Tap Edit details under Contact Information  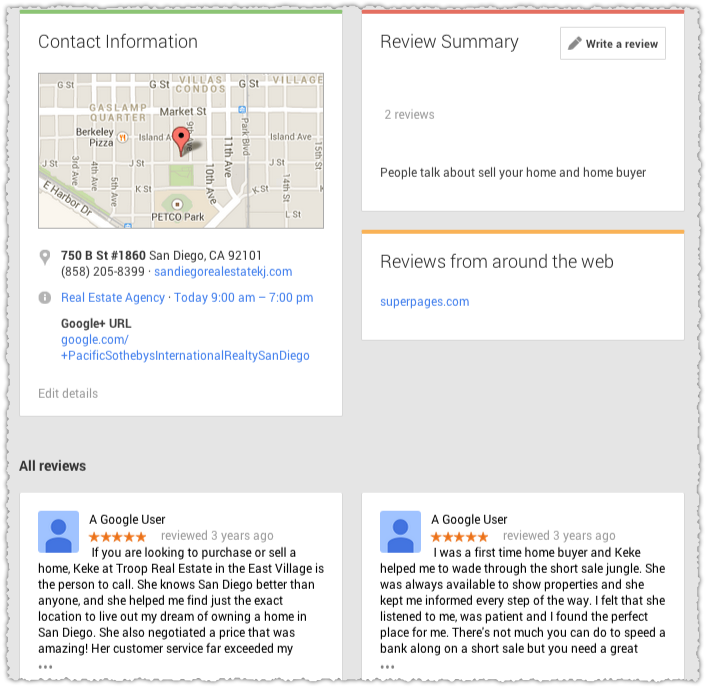click(x=68, y=393)
